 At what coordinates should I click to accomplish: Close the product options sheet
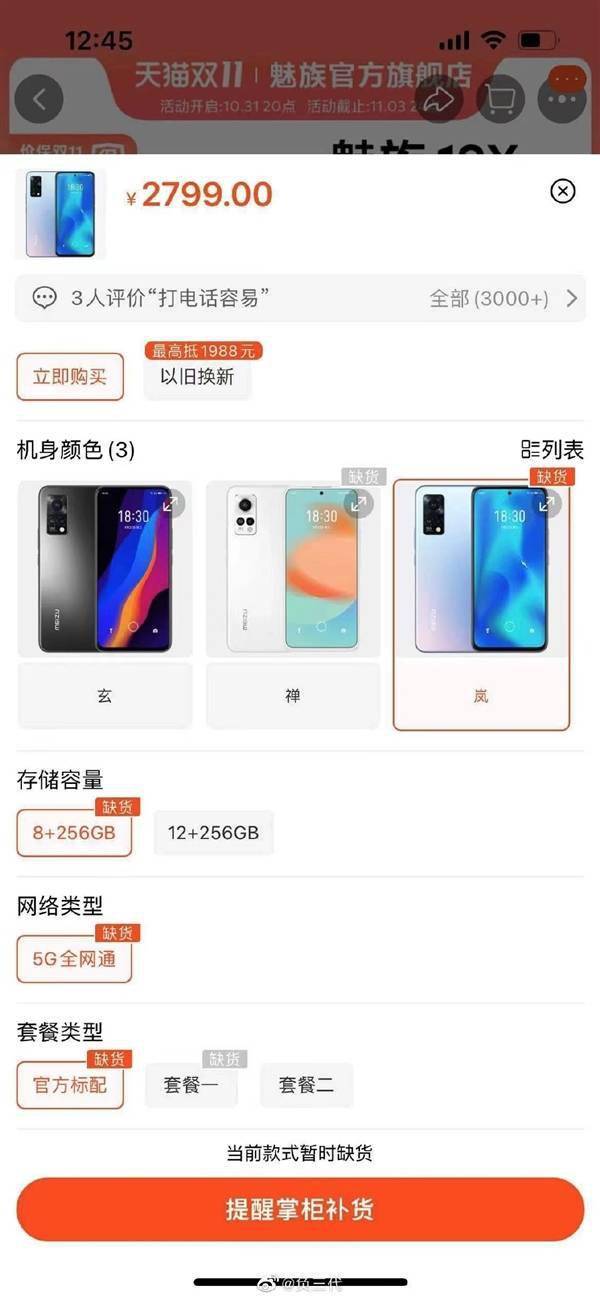[x=563, y=190]
